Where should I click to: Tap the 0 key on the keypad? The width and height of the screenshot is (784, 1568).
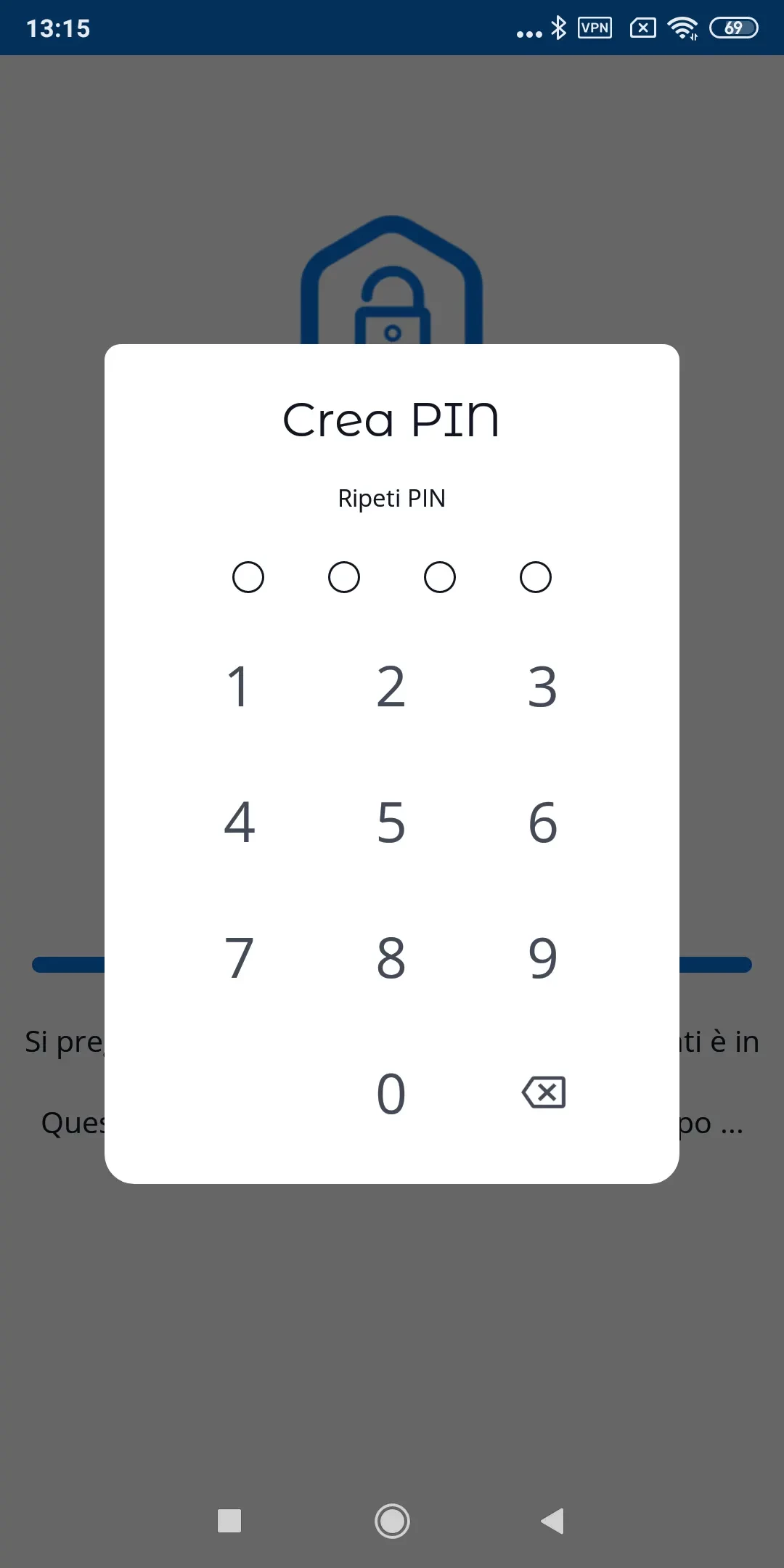pyautogui.click(x=391, y=1094)
